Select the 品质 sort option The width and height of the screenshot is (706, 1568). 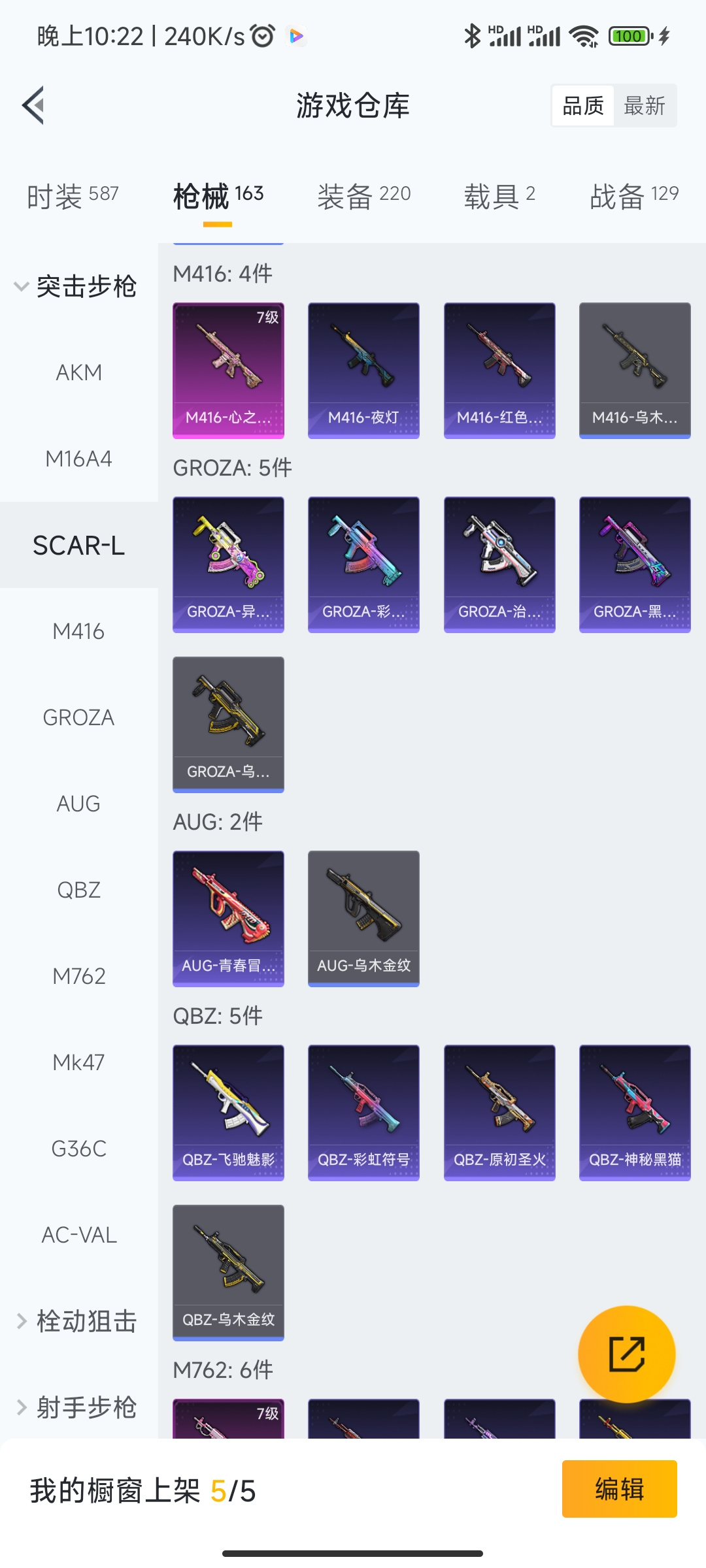click(x=583, y=106)
